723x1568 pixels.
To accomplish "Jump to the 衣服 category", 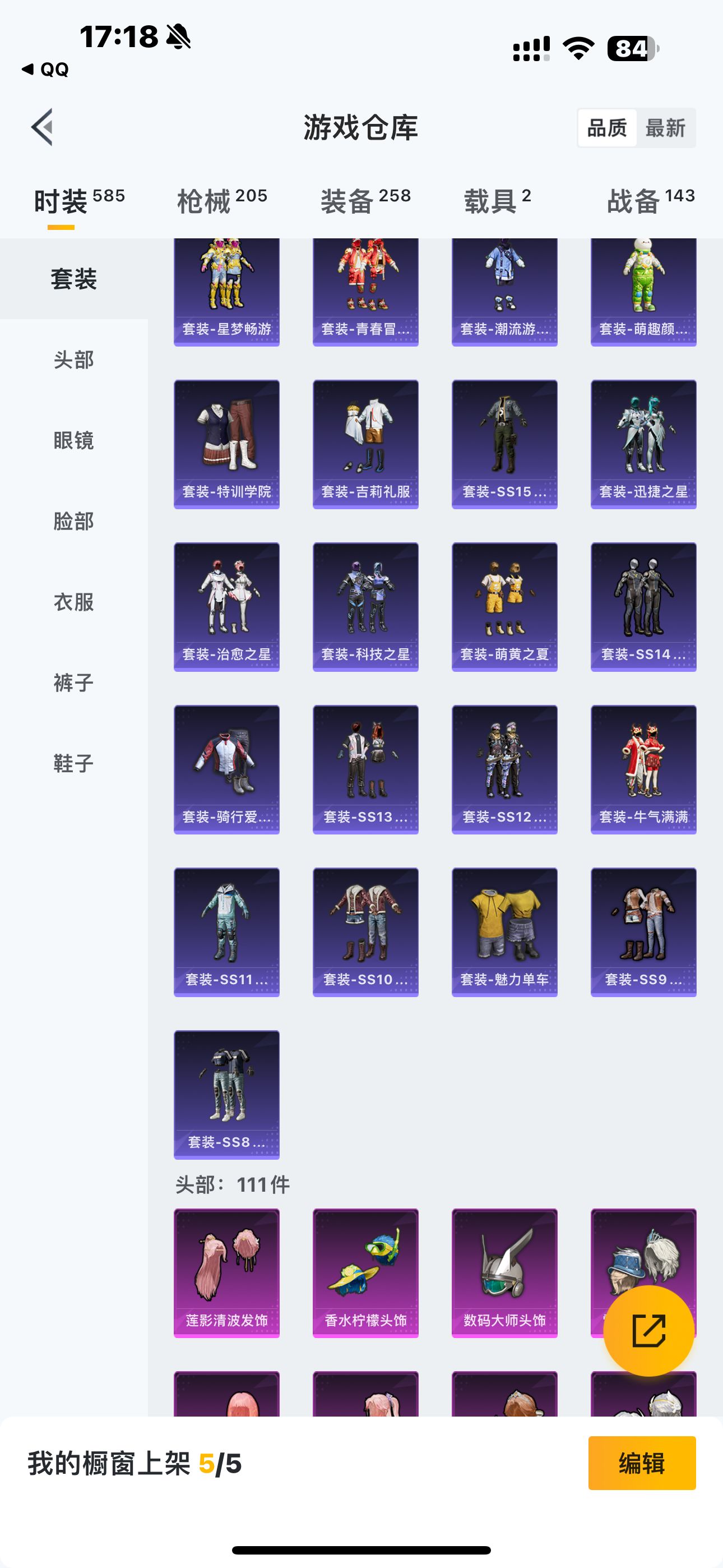I will [x=73, y=602].
